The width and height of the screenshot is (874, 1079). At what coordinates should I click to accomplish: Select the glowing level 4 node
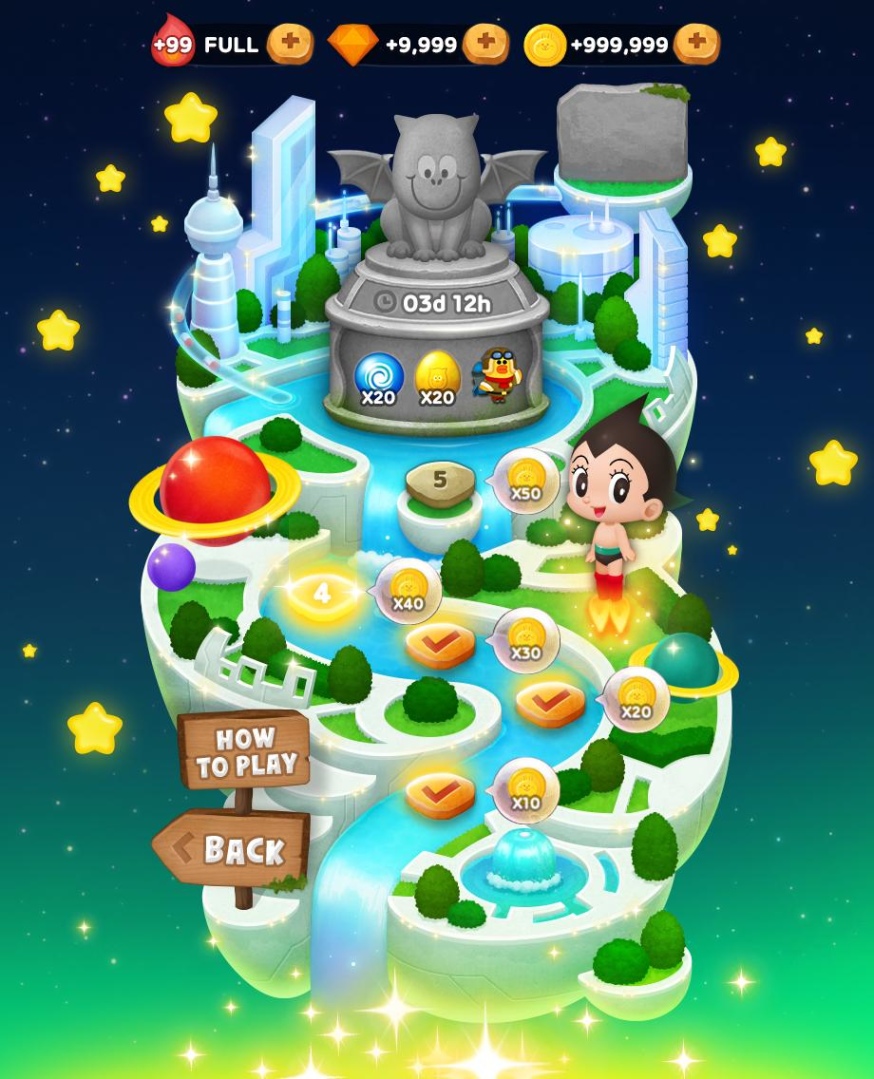tap(321, 594)
